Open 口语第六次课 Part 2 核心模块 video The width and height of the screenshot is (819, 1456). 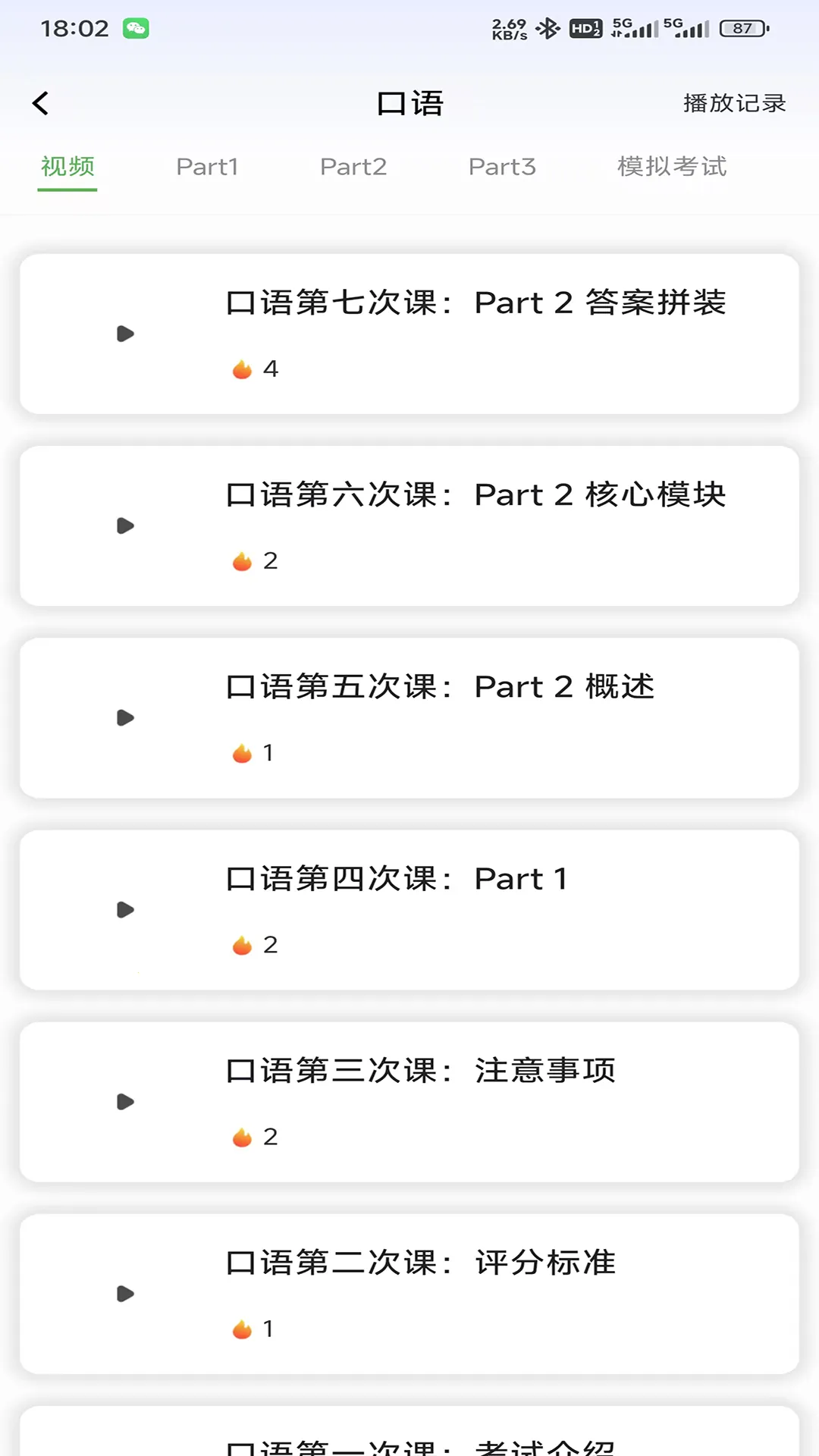tap(409, 526)
